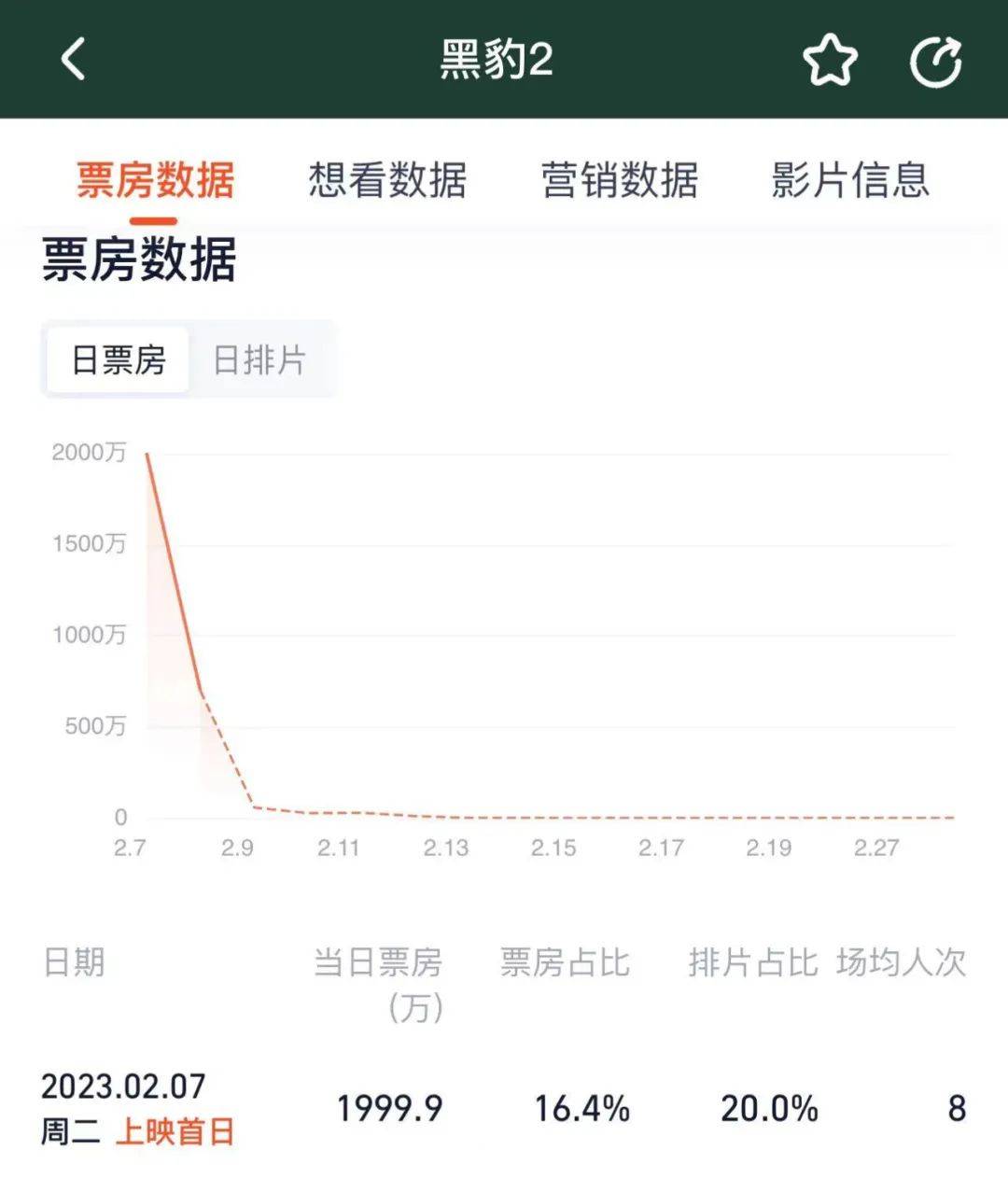Share the 黑豹2 box office page
This screenshot has height=1178, width=1008.
tap(935, 61)
